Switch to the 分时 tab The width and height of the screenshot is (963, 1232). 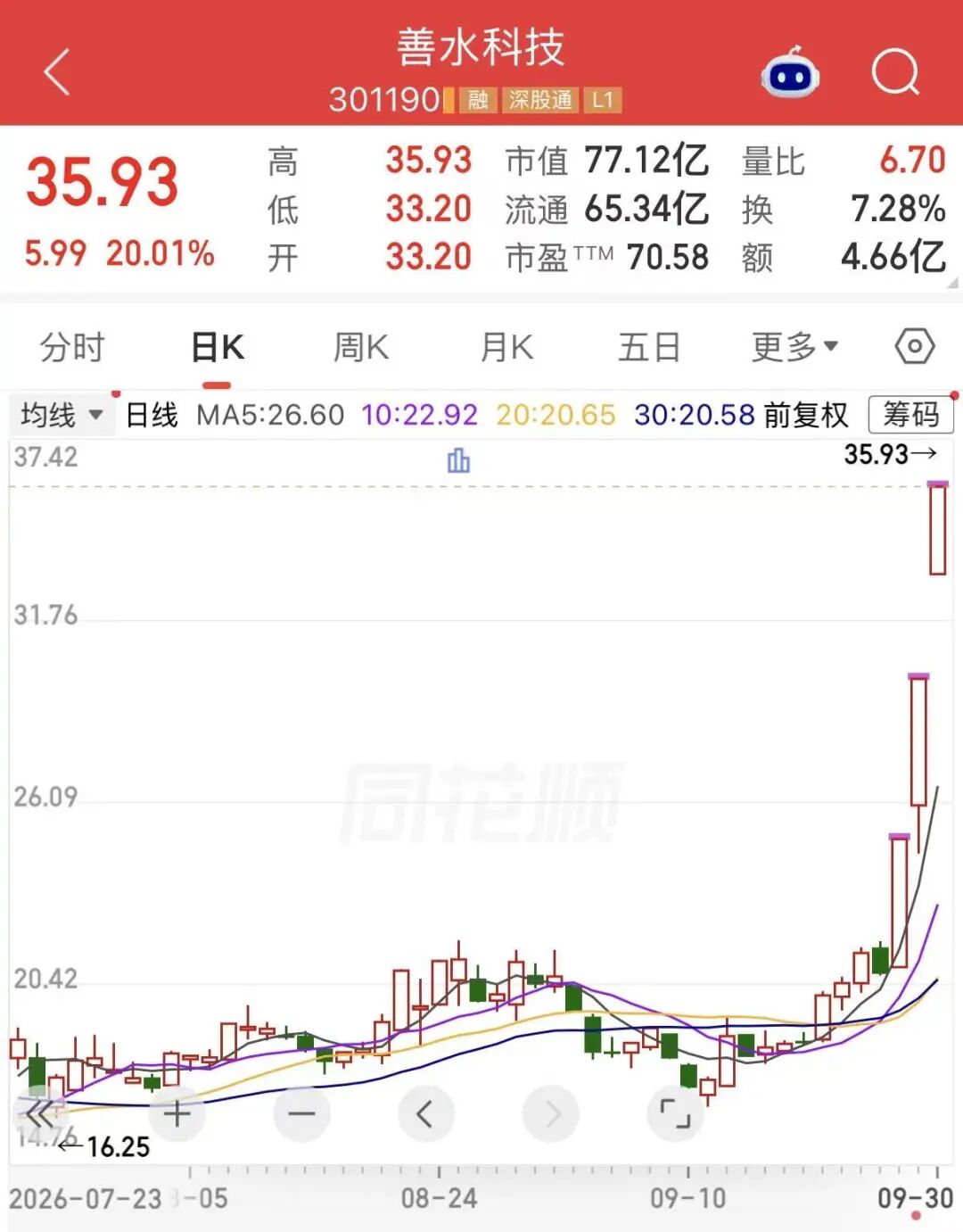pos(72,346)
